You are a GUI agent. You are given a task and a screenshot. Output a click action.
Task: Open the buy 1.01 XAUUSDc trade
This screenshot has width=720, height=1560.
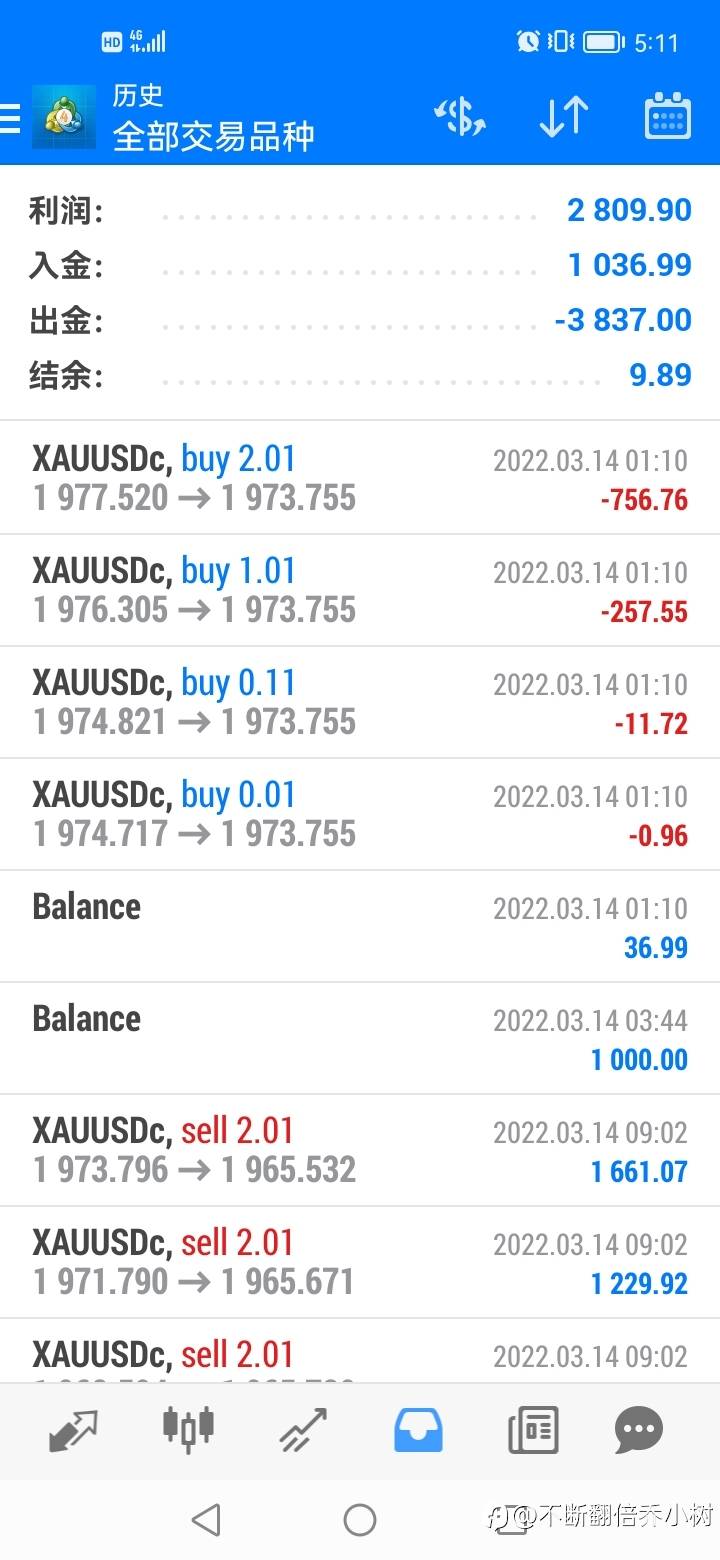click(x=360, y=590)
